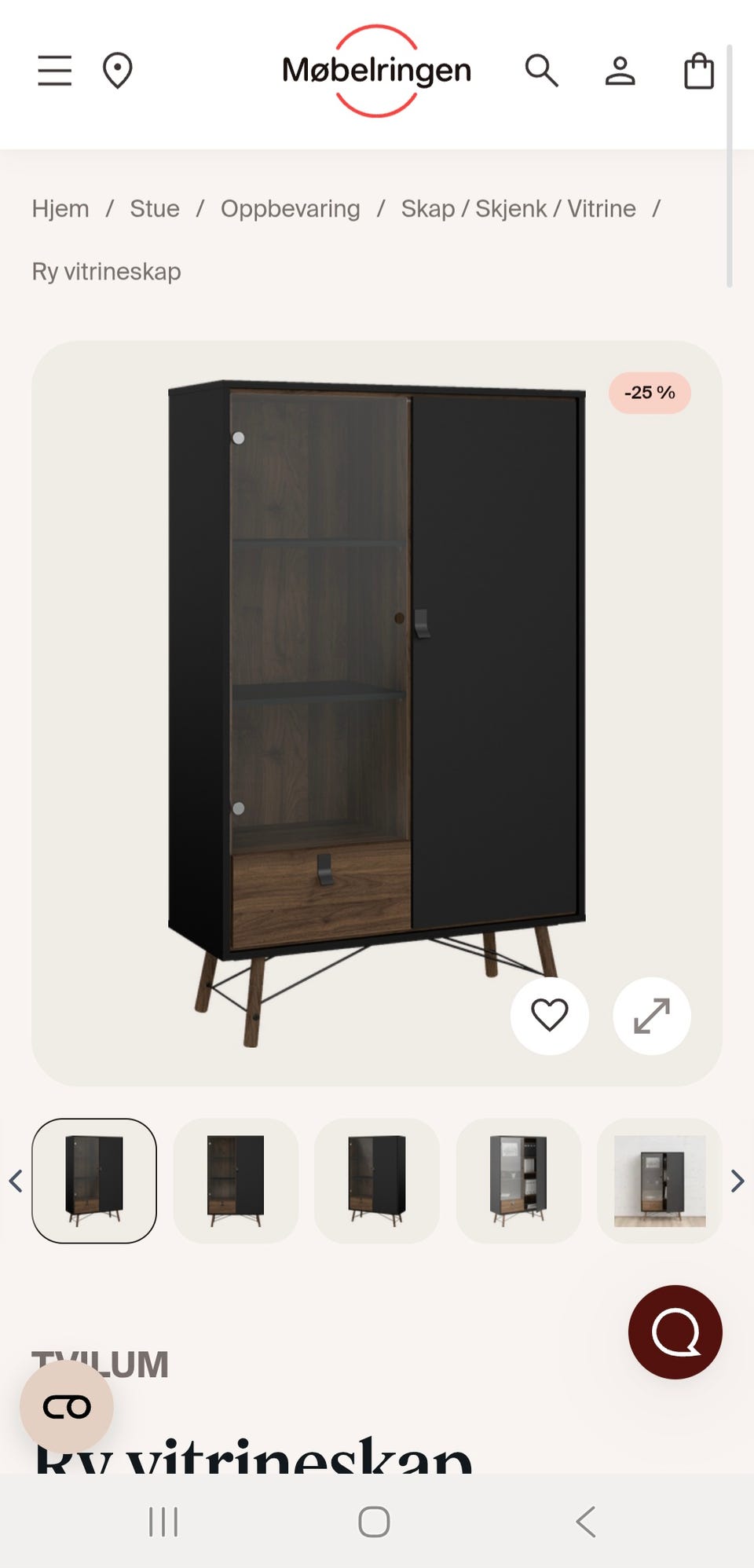
Task: Show previous thumbnails with left arrow
Action: pos(16,1181)
